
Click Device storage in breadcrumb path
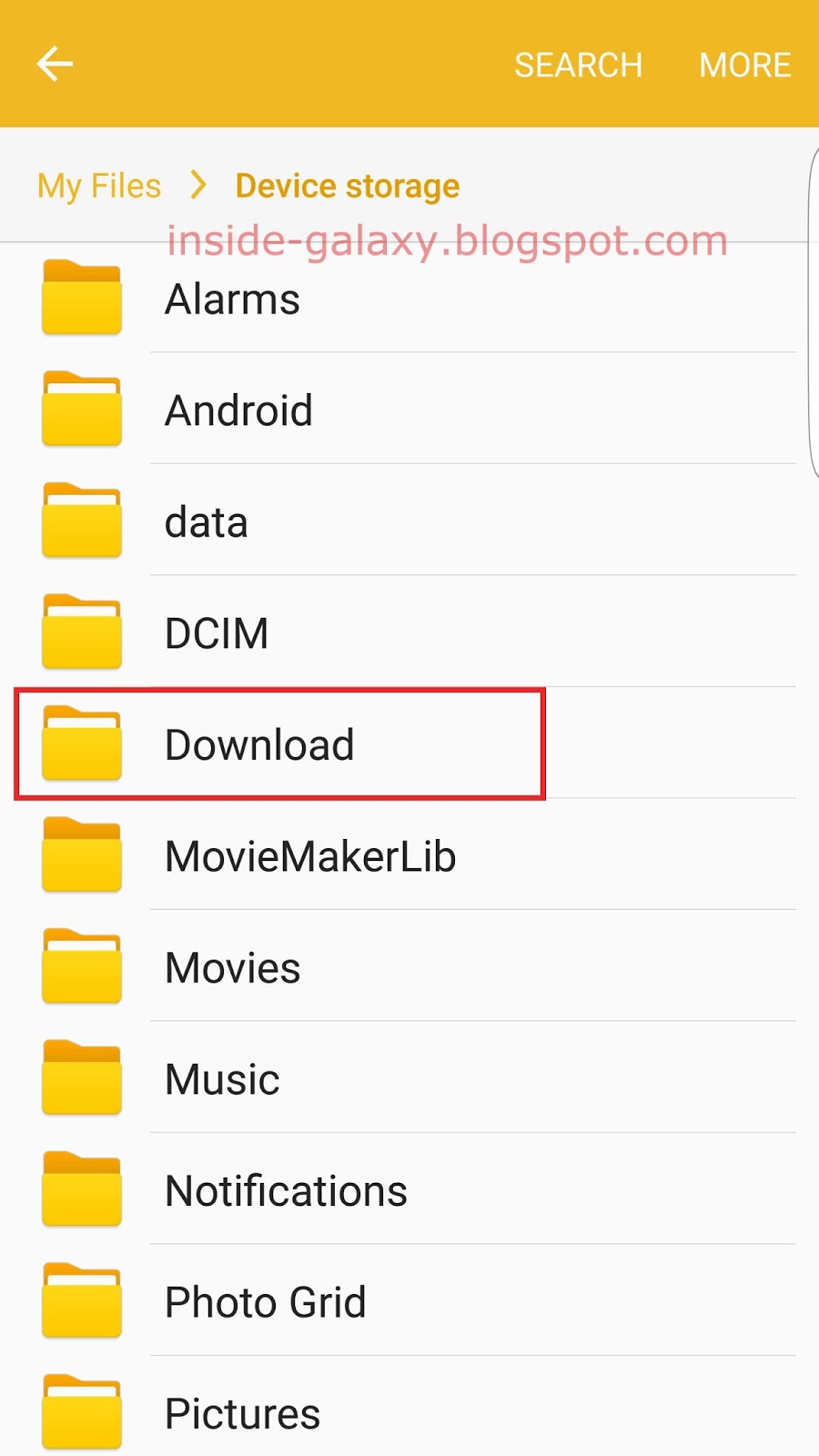coord(346,185)
